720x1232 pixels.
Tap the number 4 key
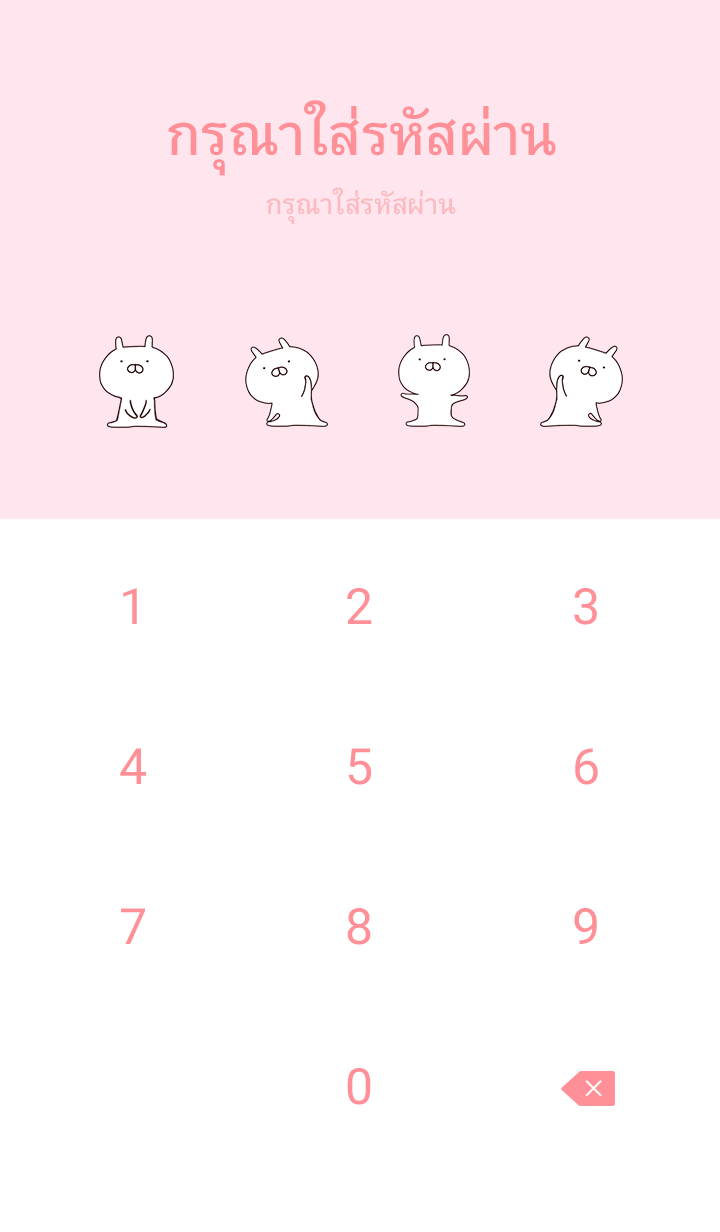coord(133,767)
